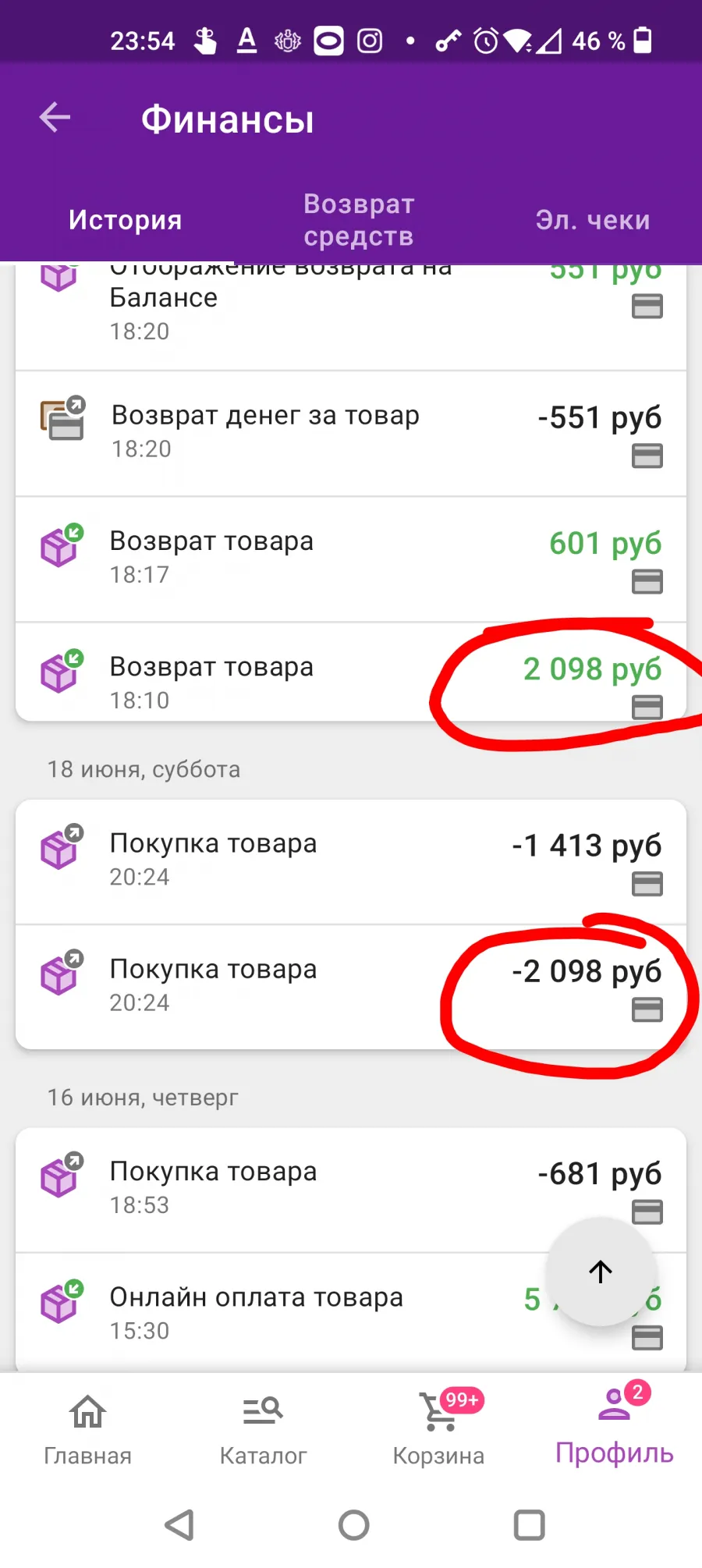Open the 601 руб Возврат товара entry
This screenshot has width=702, height=1568.
[351, 559]
